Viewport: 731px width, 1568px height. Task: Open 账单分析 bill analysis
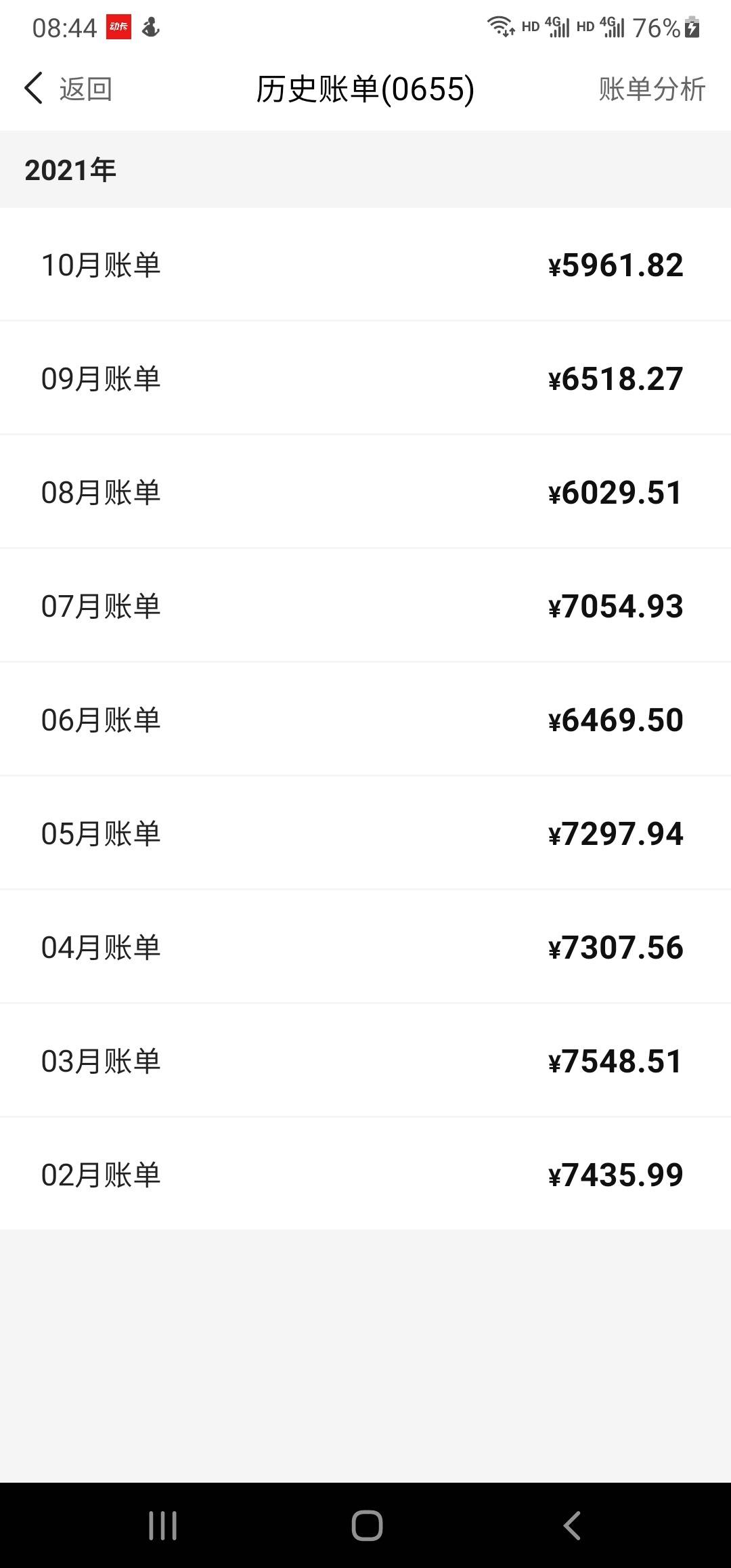(652, 89)
